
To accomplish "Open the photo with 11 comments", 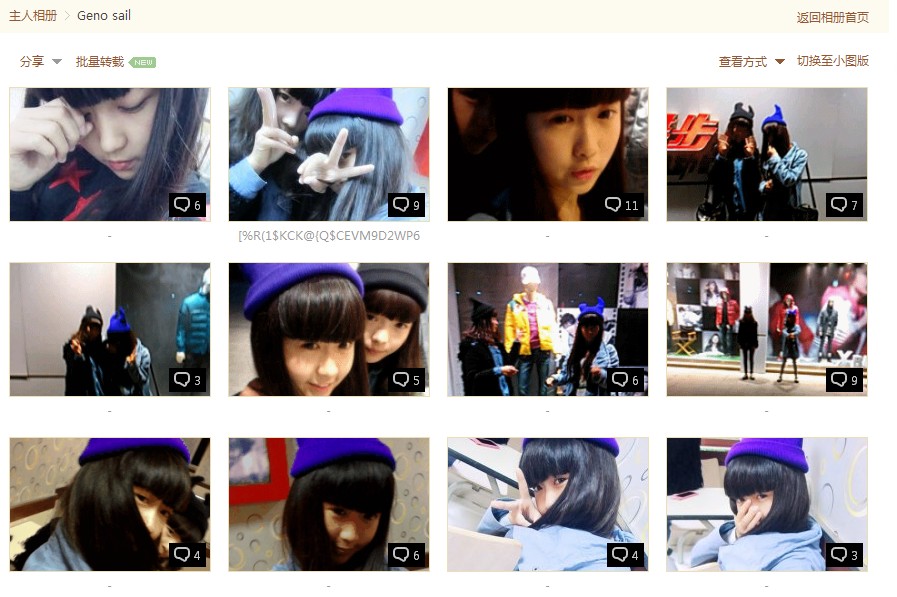I will point(547,154).
